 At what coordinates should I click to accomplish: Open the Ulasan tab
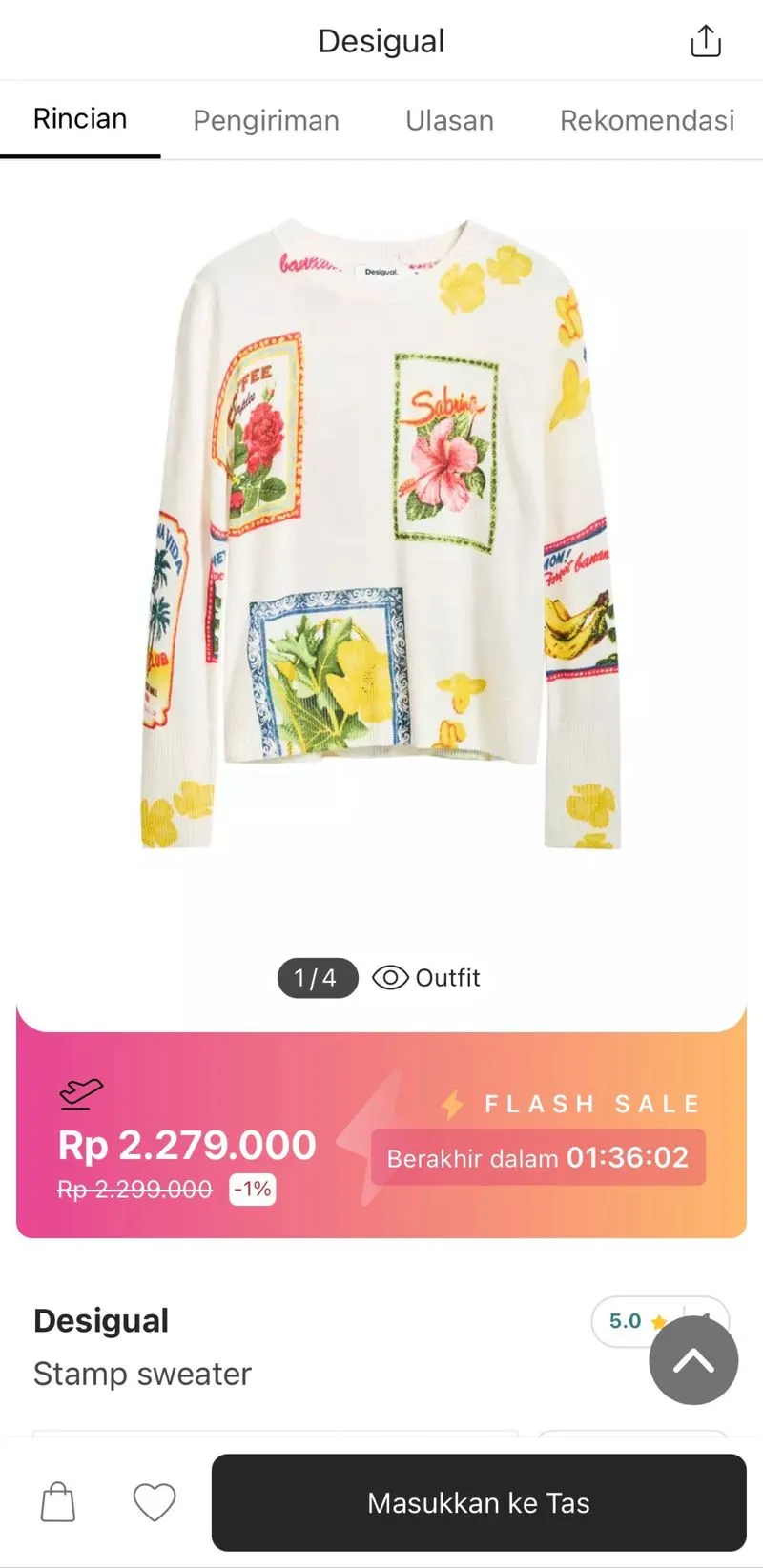coord(449,120)
